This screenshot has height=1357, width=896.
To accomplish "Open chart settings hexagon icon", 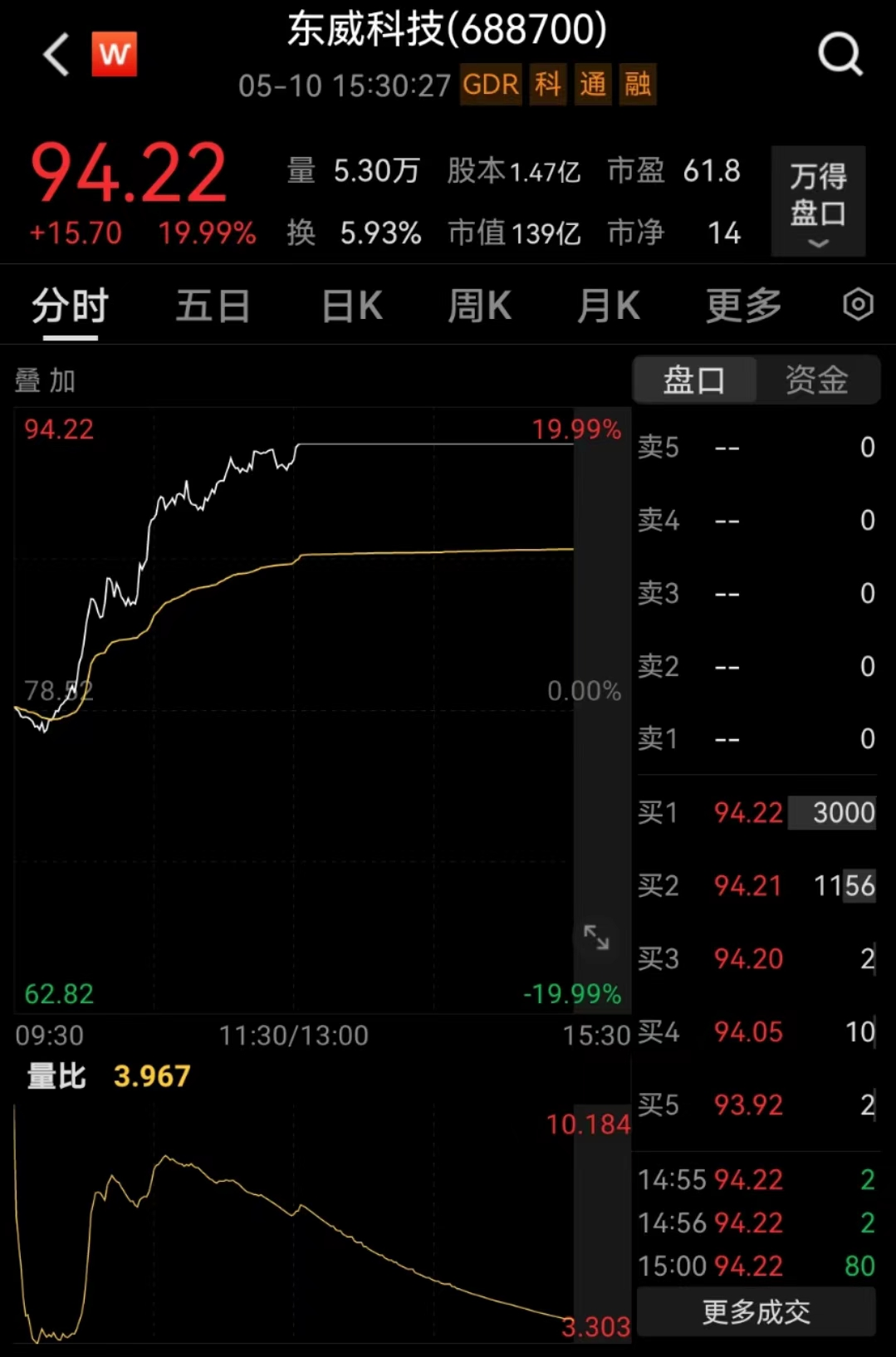I will [858, 305].
